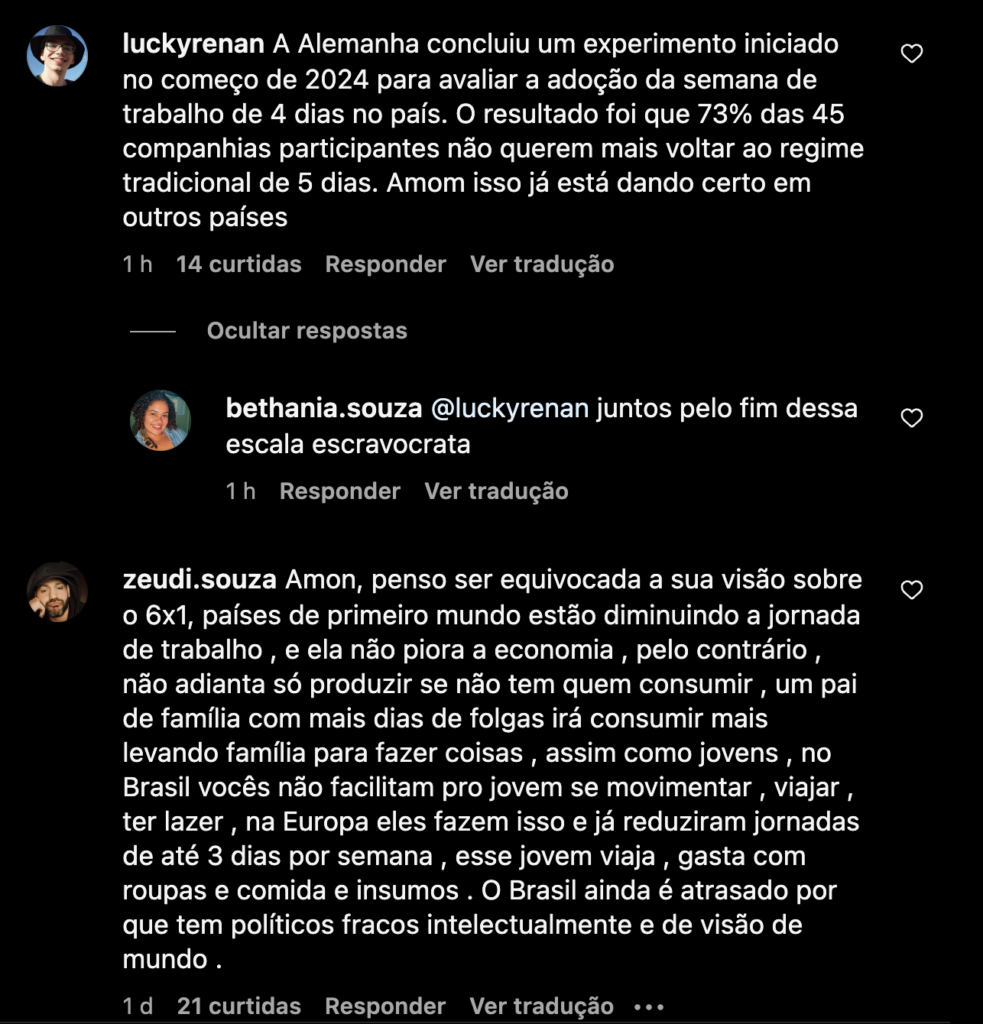Open bethania.souza's profile picture
983x1024 pixels.
click(x=160, y=419)
